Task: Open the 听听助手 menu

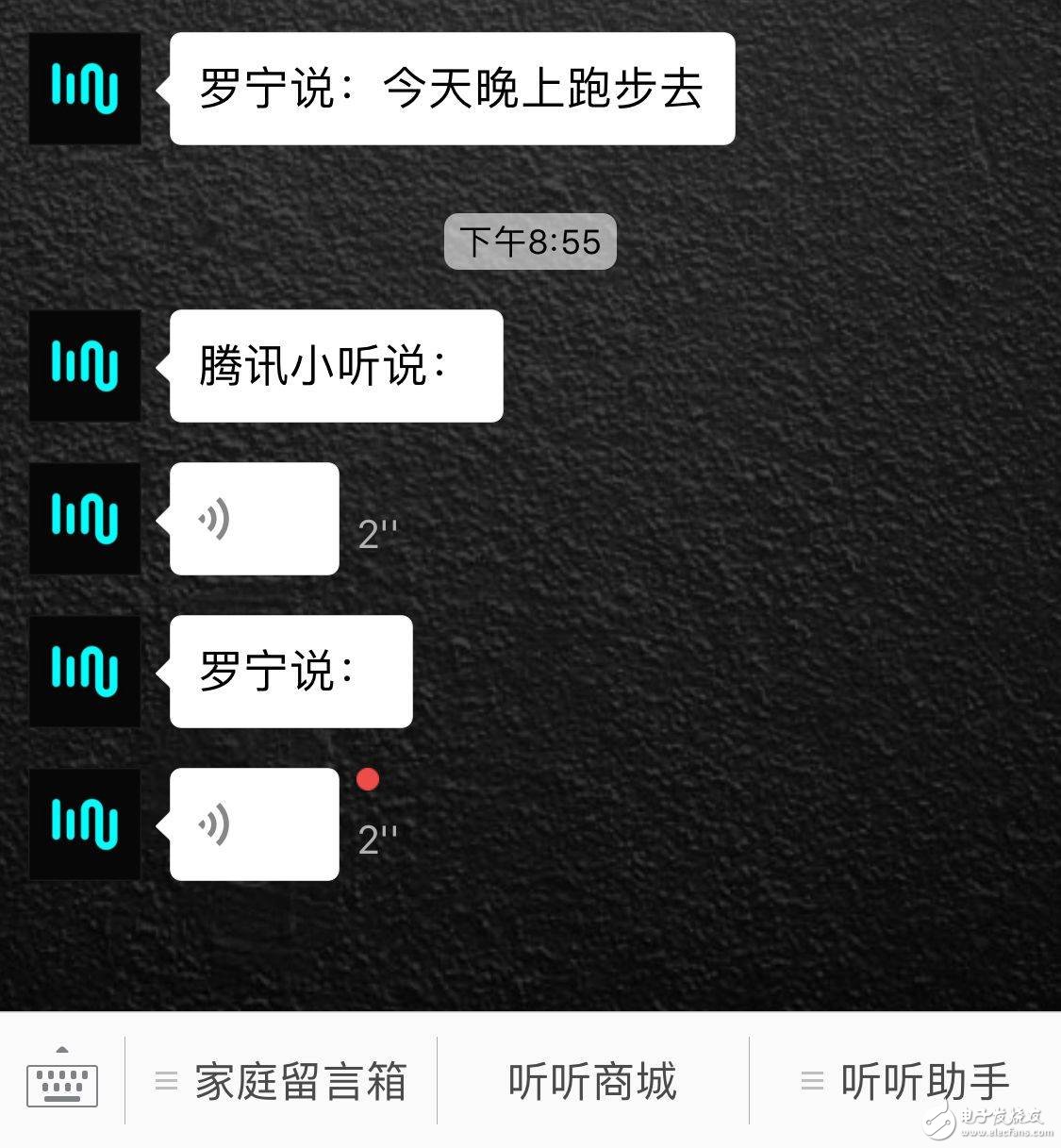Action: (x=905, y=1081)
